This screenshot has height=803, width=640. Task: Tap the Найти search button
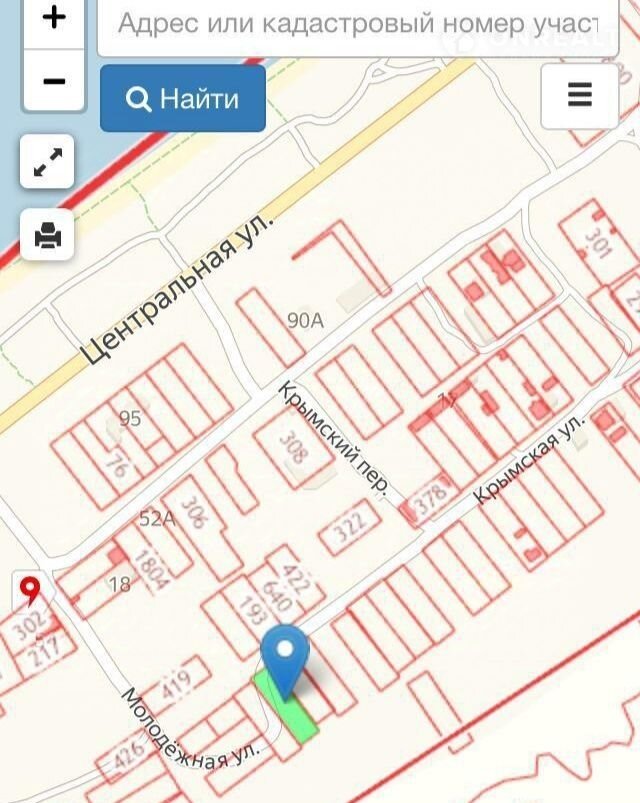[x=183, y=98]
